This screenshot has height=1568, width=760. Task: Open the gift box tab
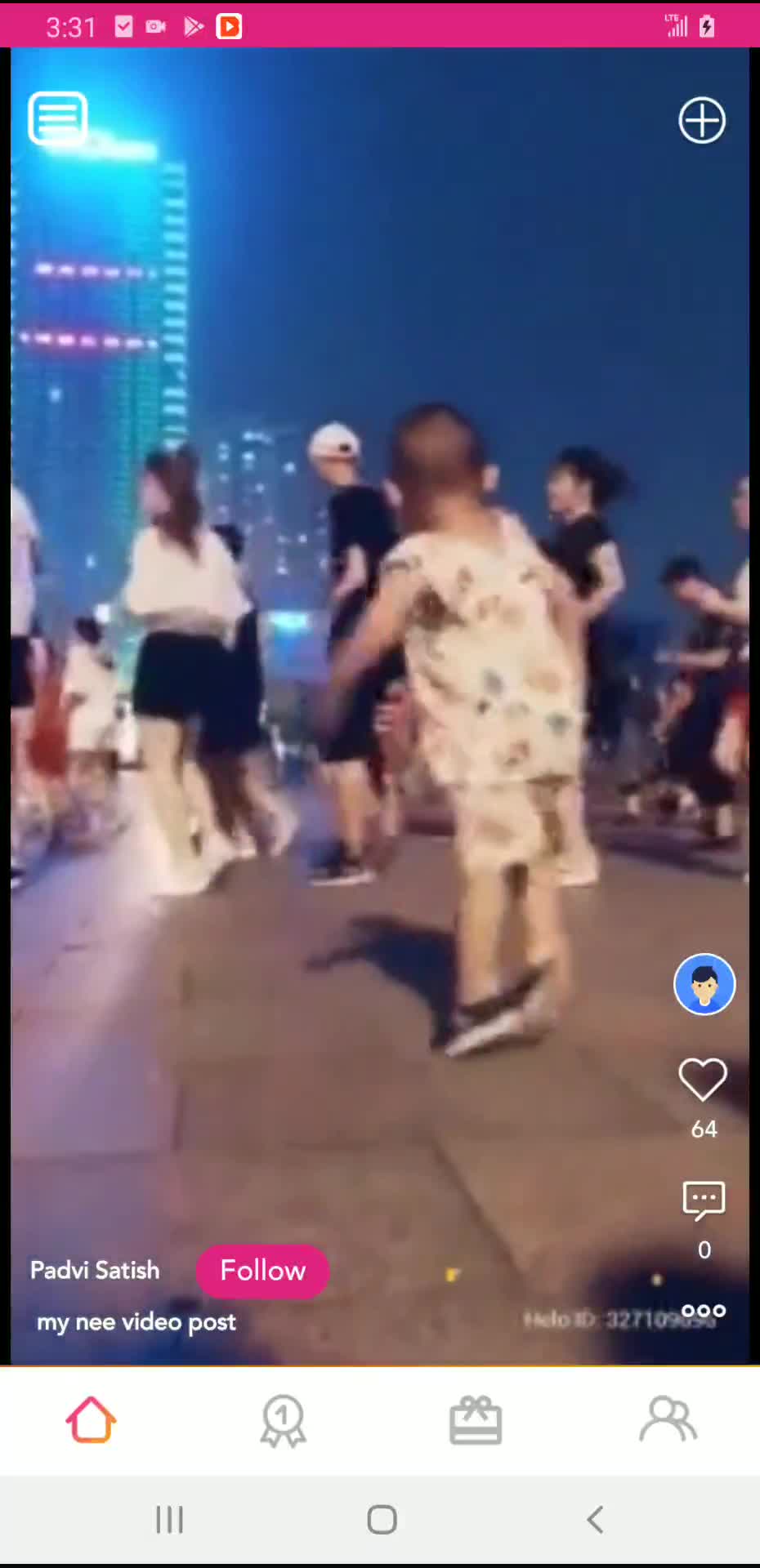pyautogui.click(x=475, y=1421)
